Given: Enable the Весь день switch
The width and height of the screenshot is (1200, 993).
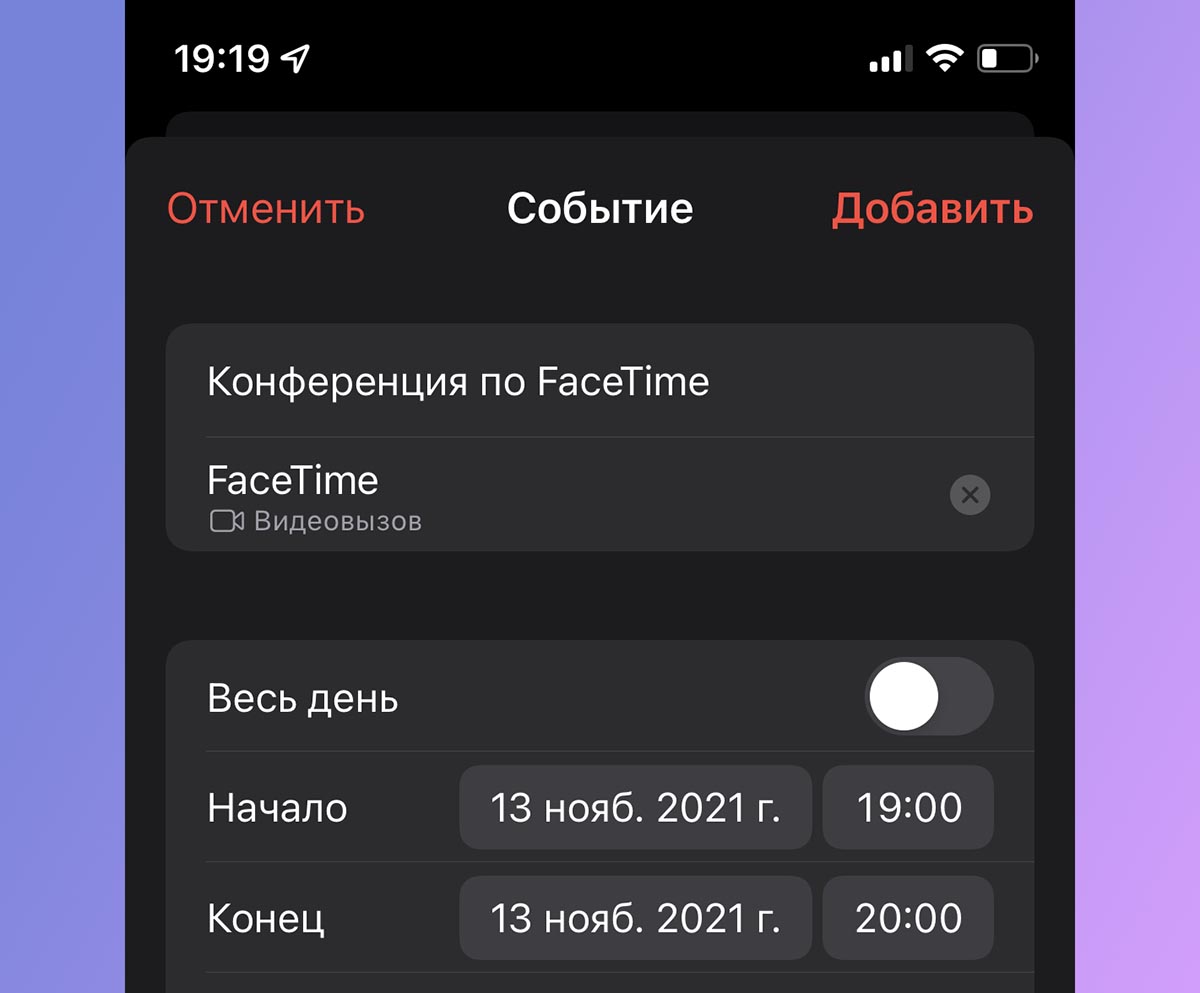Looking at the screenshot, I should pos(929,697).
